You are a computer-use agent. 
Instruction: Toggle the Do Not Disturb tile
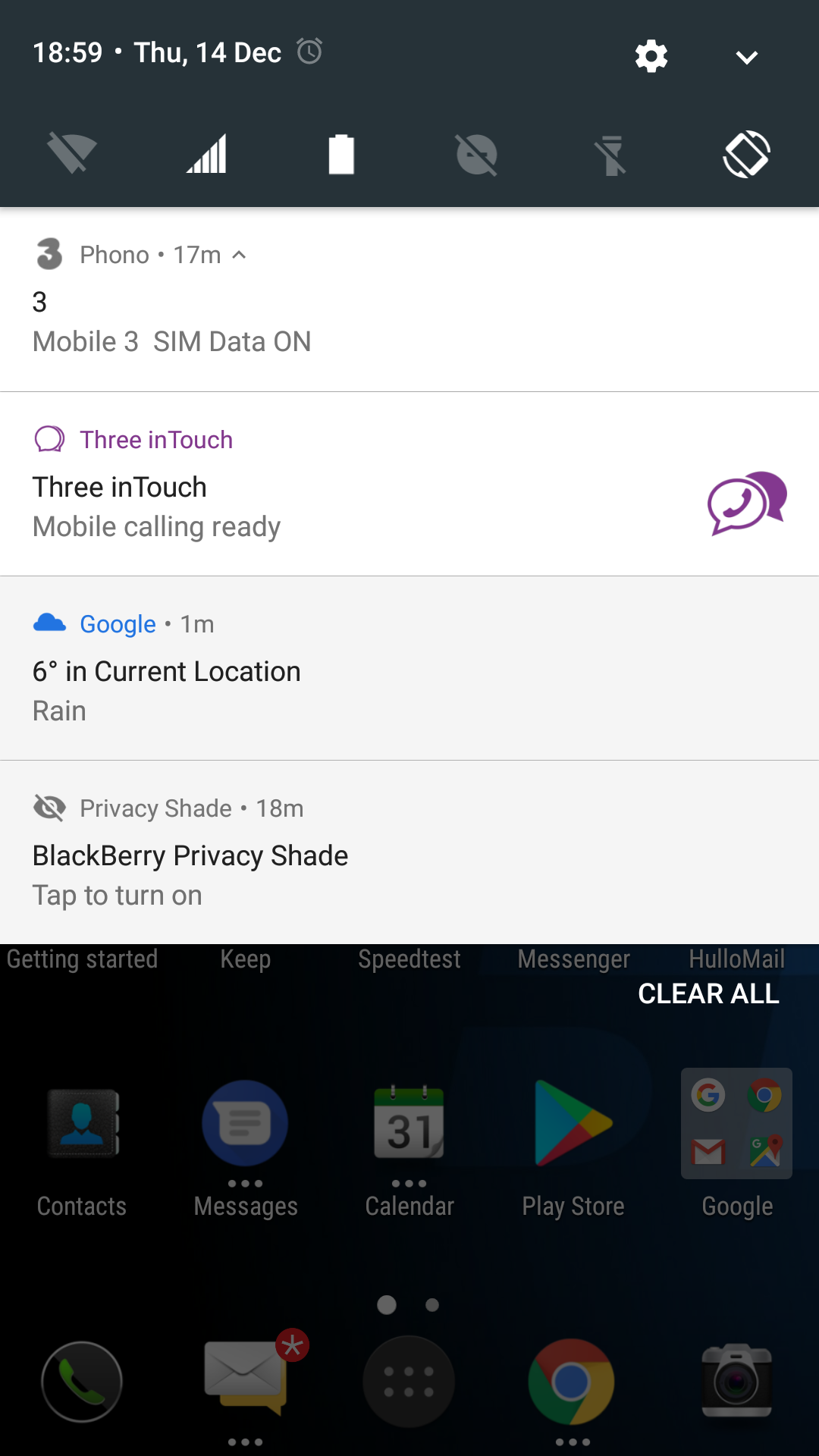point(477,155)
